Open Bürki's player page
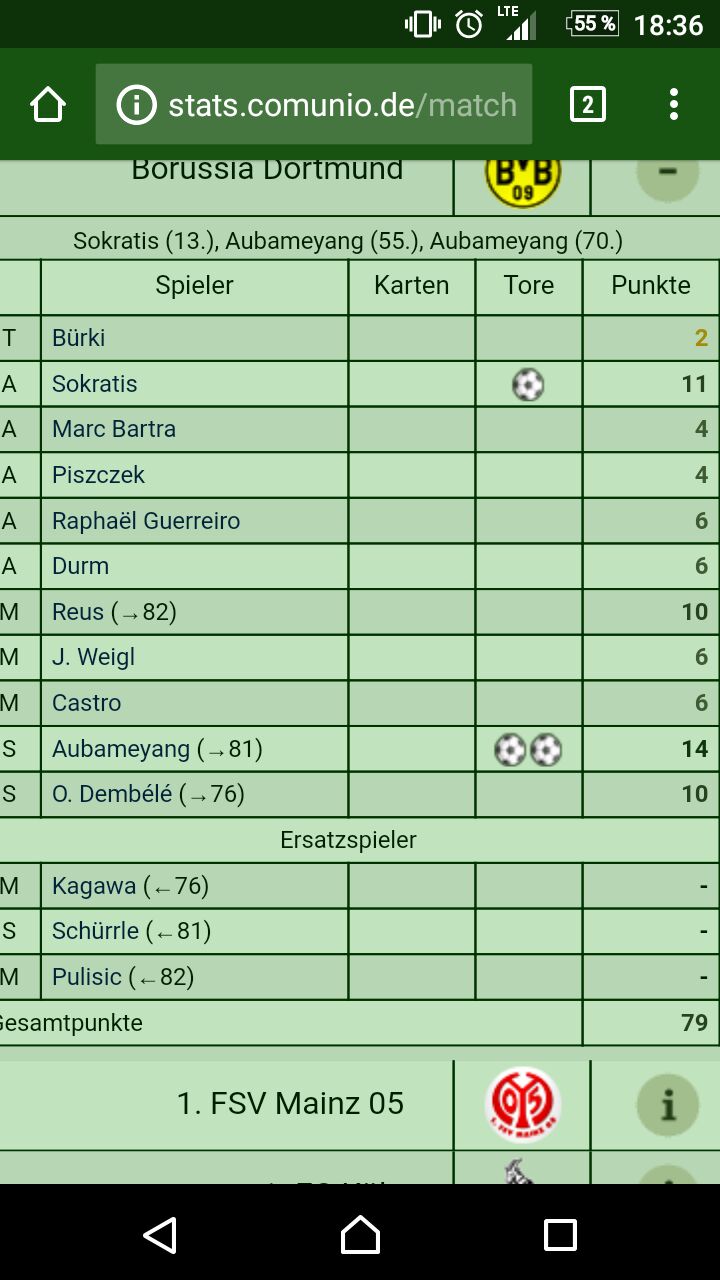The width and height of the screenshot is (720, 1280). pos(79,338)
